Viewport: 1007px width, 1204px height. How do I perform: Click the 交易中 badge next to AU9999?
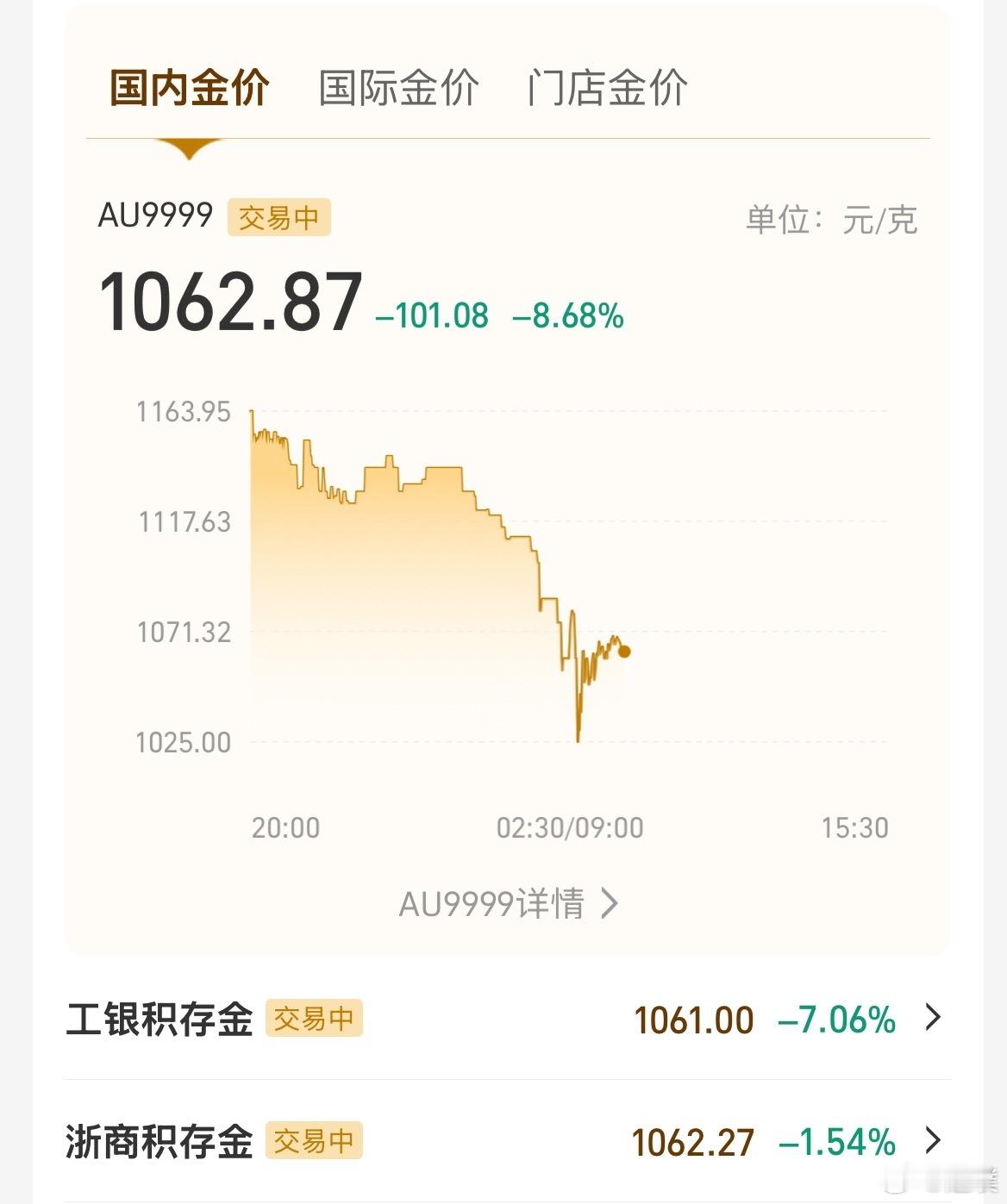279,218
